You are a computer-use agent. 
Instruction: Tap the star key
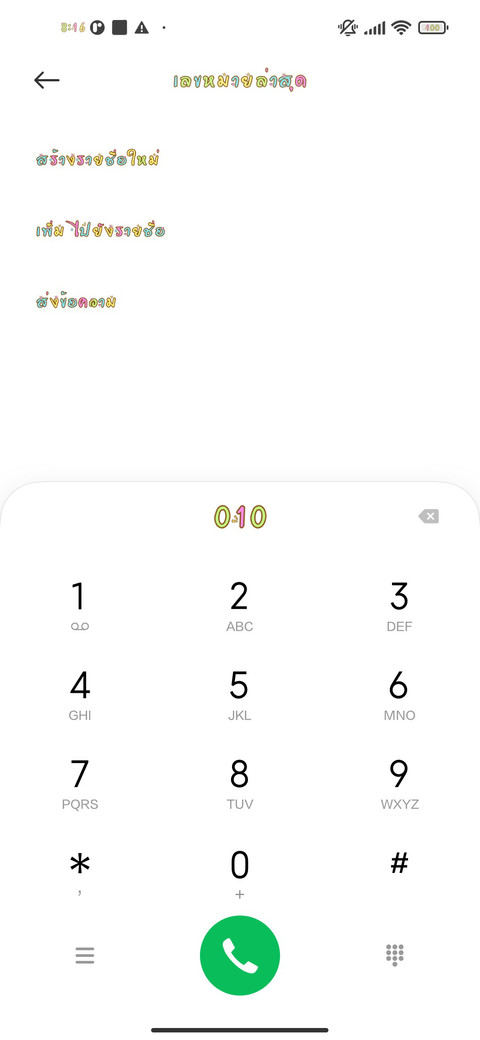[80, 873]
